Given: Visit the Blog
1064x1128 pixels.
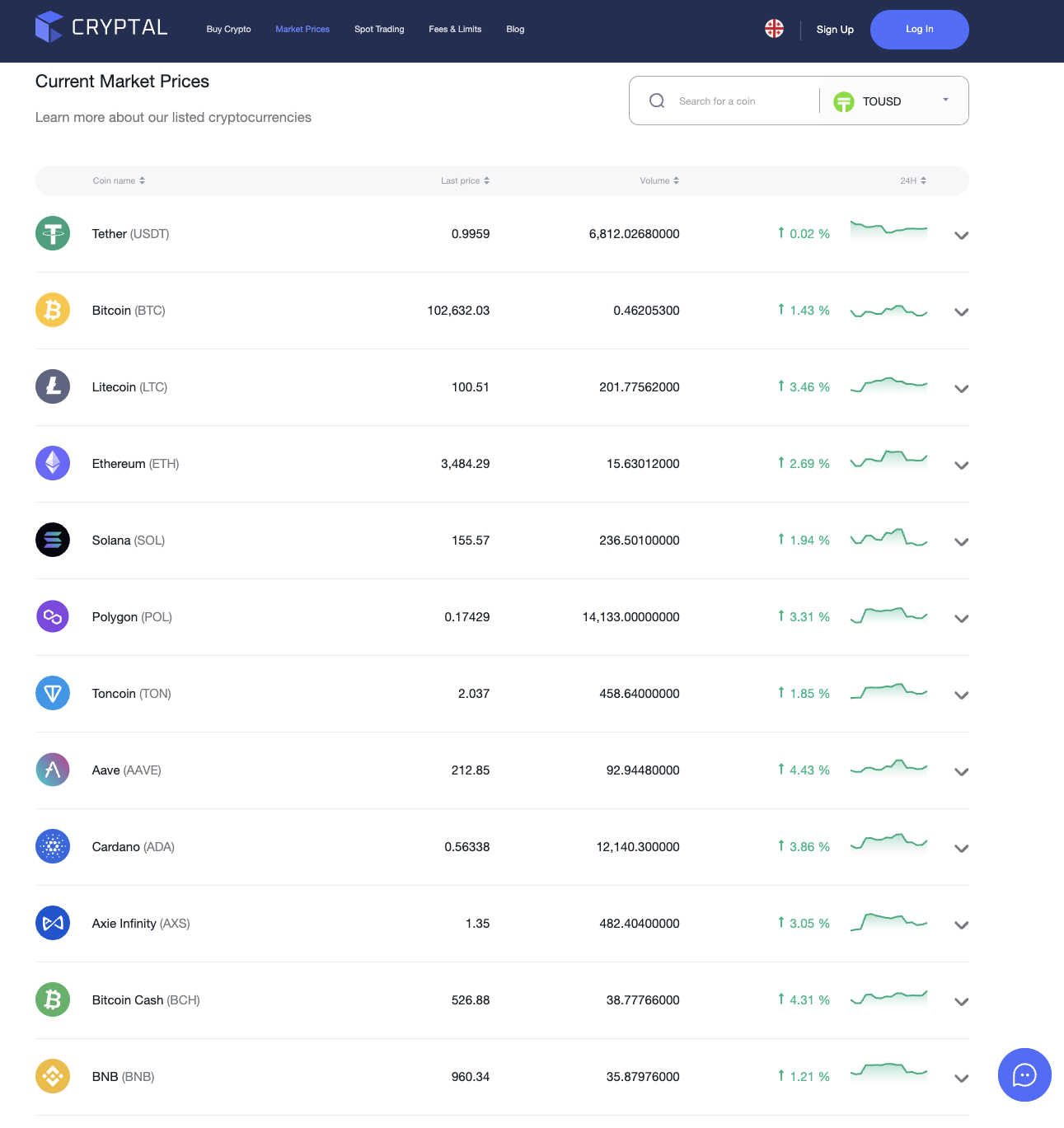Looking at the screenshot, I should point(515,29).
